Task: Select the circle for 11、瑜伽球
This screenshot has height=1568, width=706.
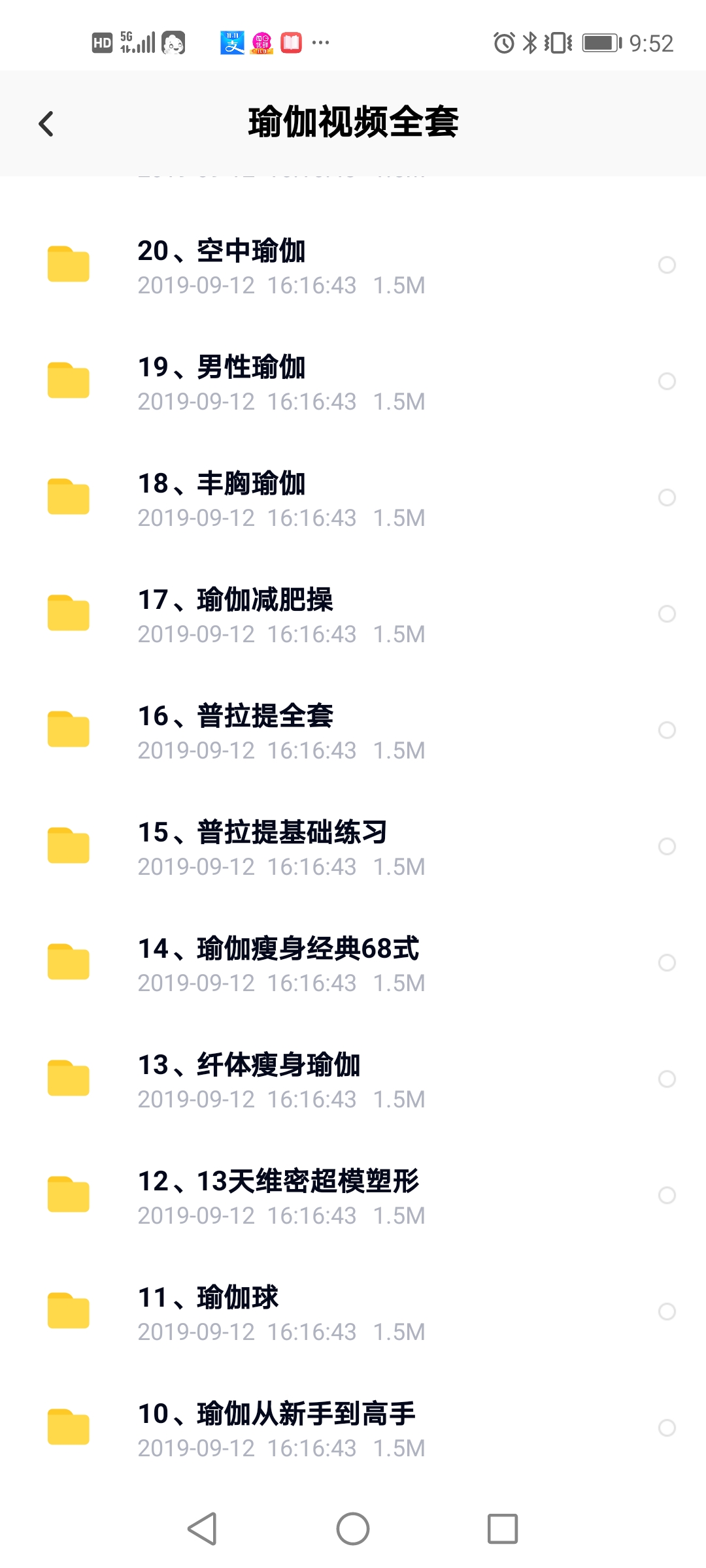Action: 667,1311
